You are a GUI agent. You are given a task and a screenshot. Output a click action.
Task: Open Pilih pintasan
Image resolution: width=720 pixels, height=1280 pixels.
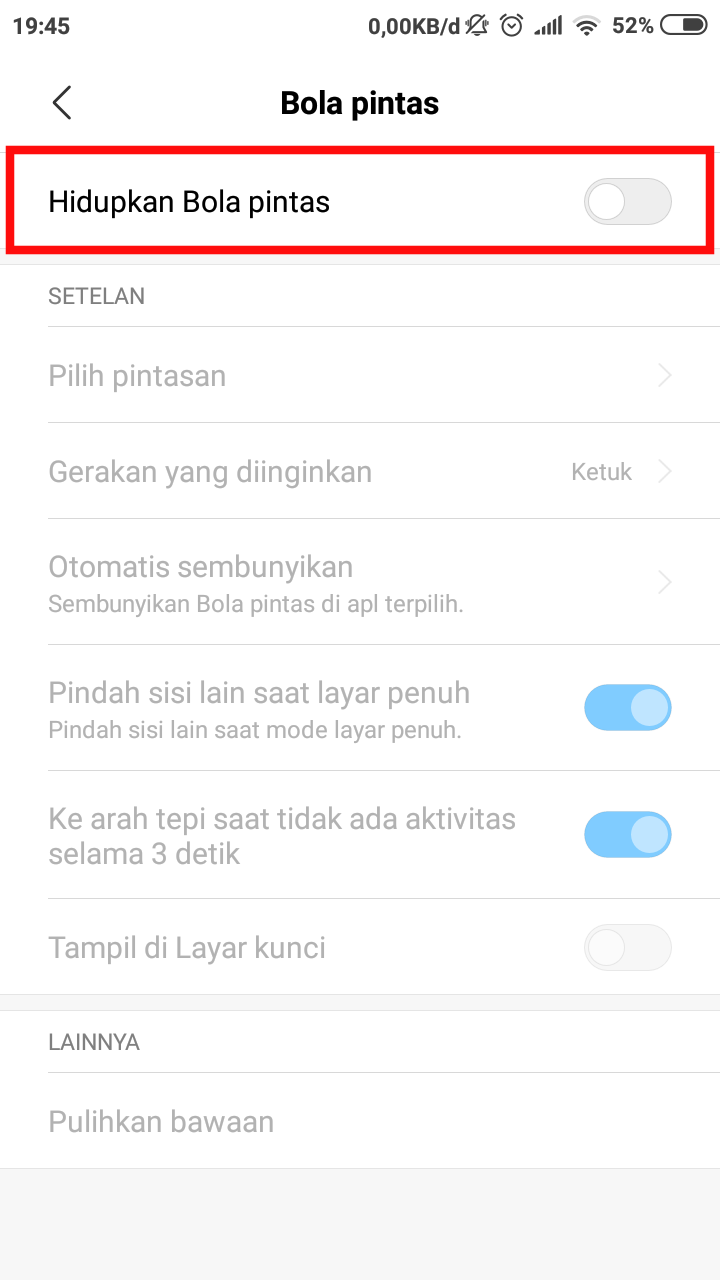pyautogui.click(x=360, y=376)
